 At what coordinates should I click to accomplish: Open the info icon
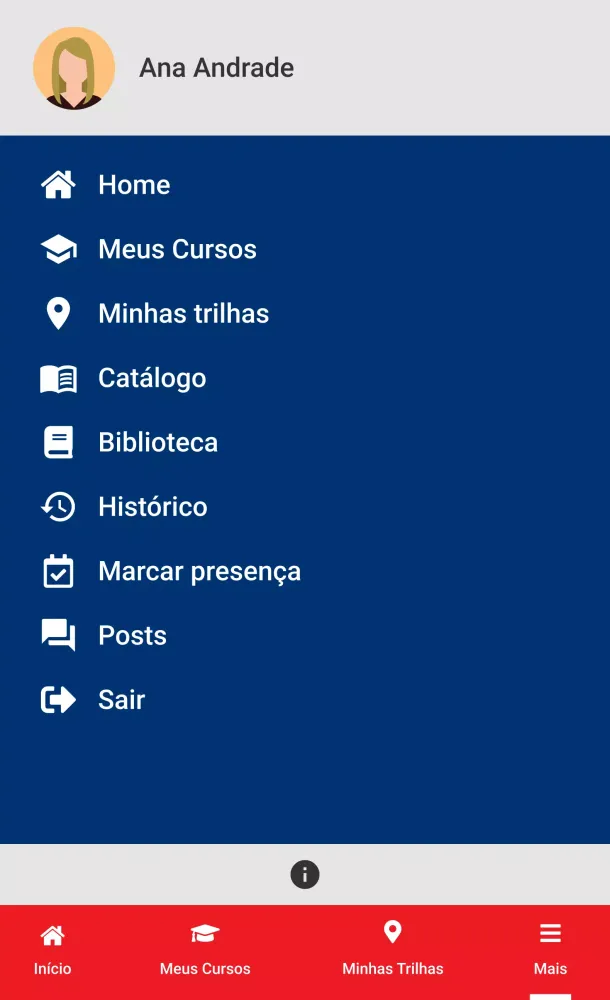tap(305, 875)
